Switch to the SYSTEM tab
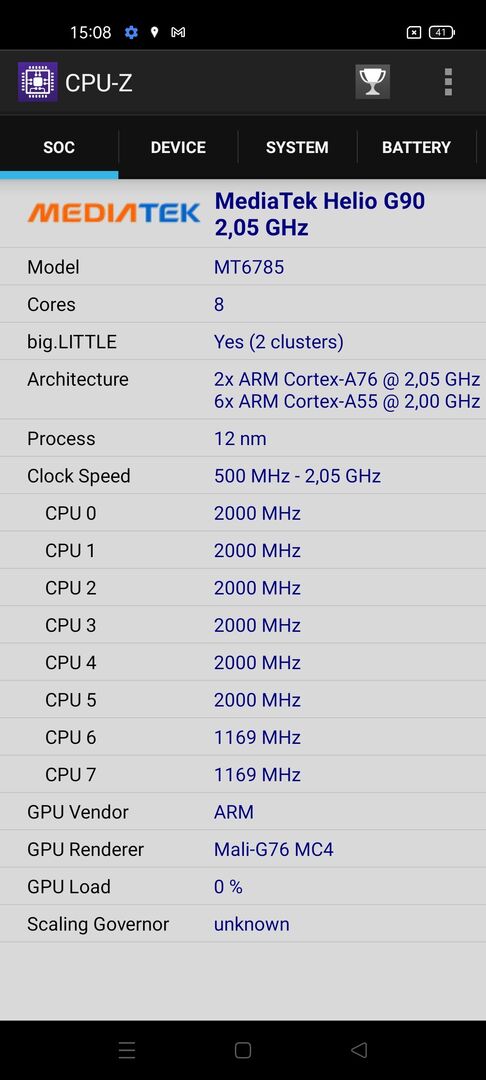 point(297,147)
